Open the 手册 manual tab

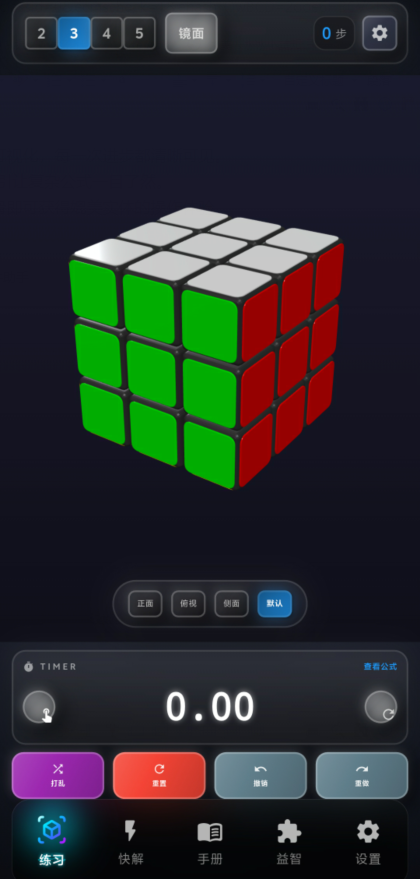click(x=210, y=841)
